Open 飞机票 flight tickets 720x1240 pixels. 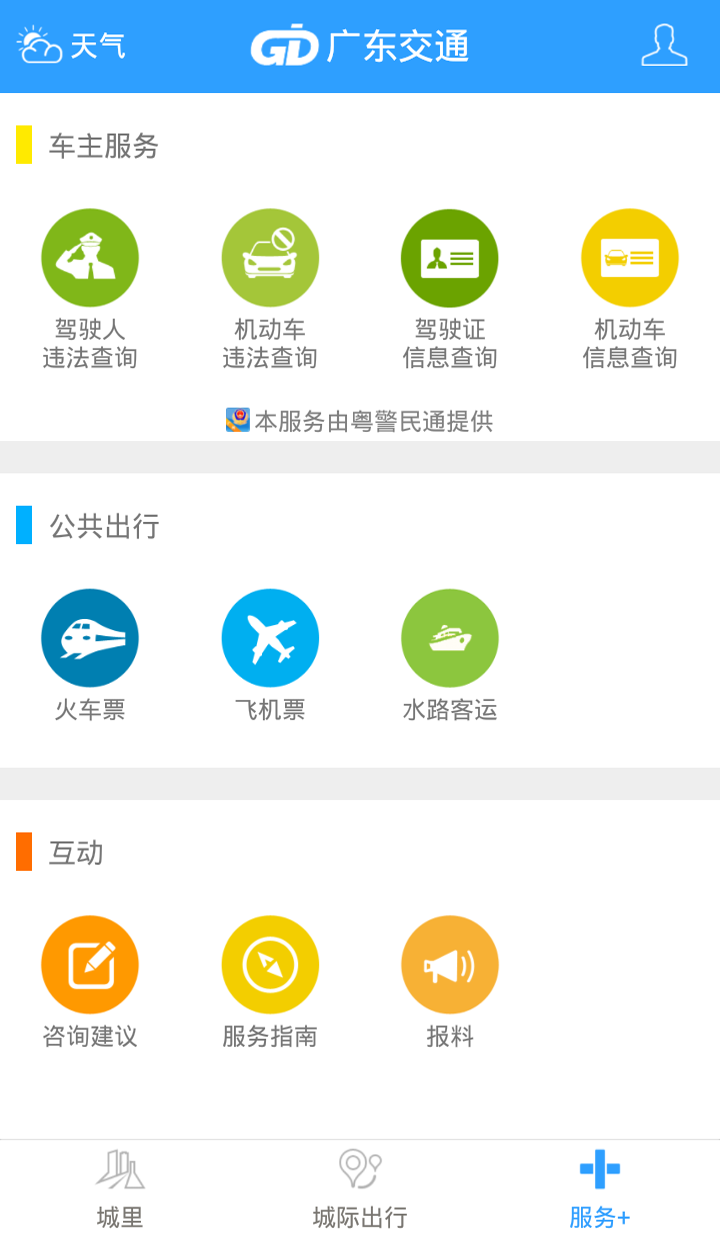tap(270, 656)
